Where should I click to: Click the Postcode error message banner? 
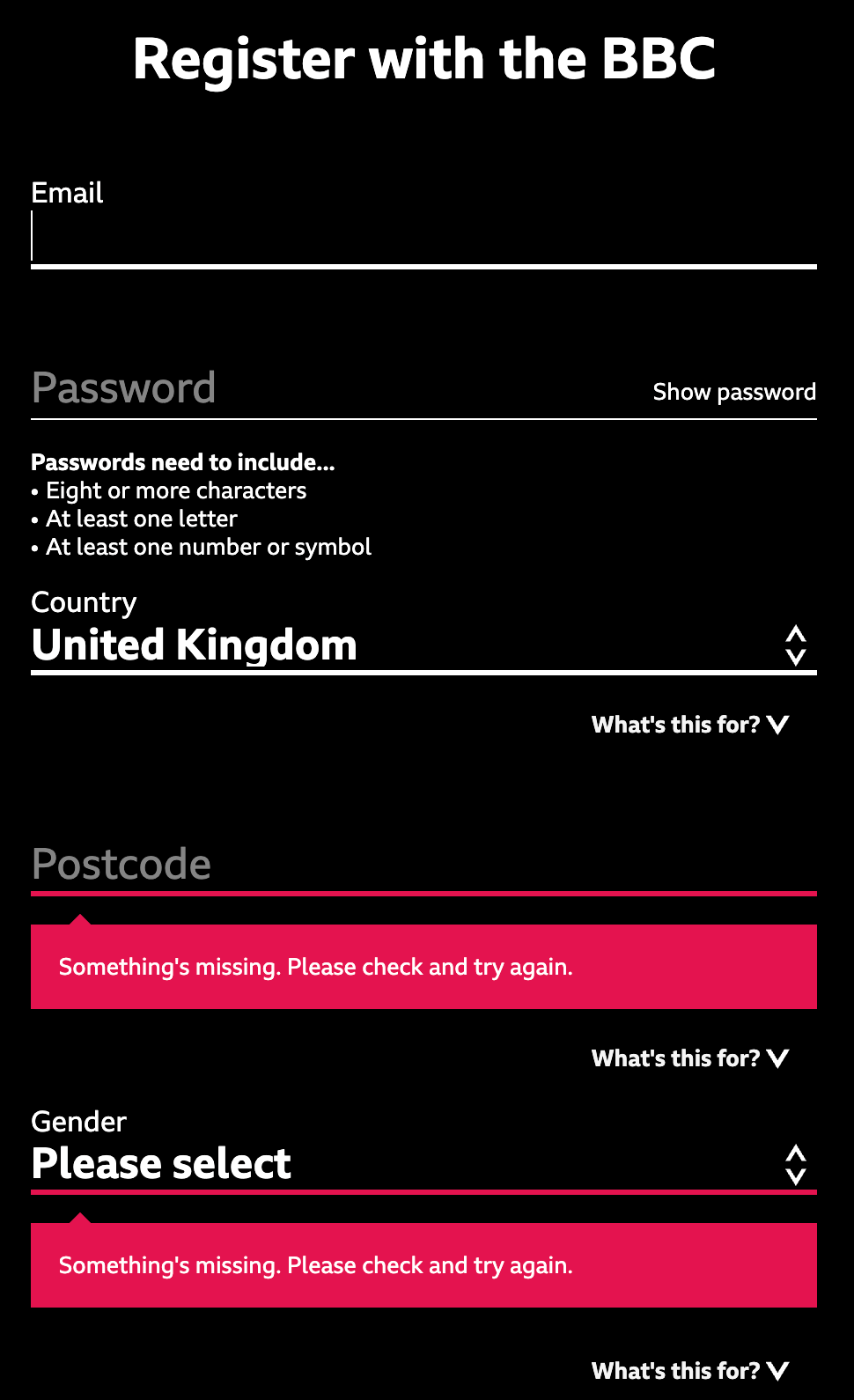[423, 966]
